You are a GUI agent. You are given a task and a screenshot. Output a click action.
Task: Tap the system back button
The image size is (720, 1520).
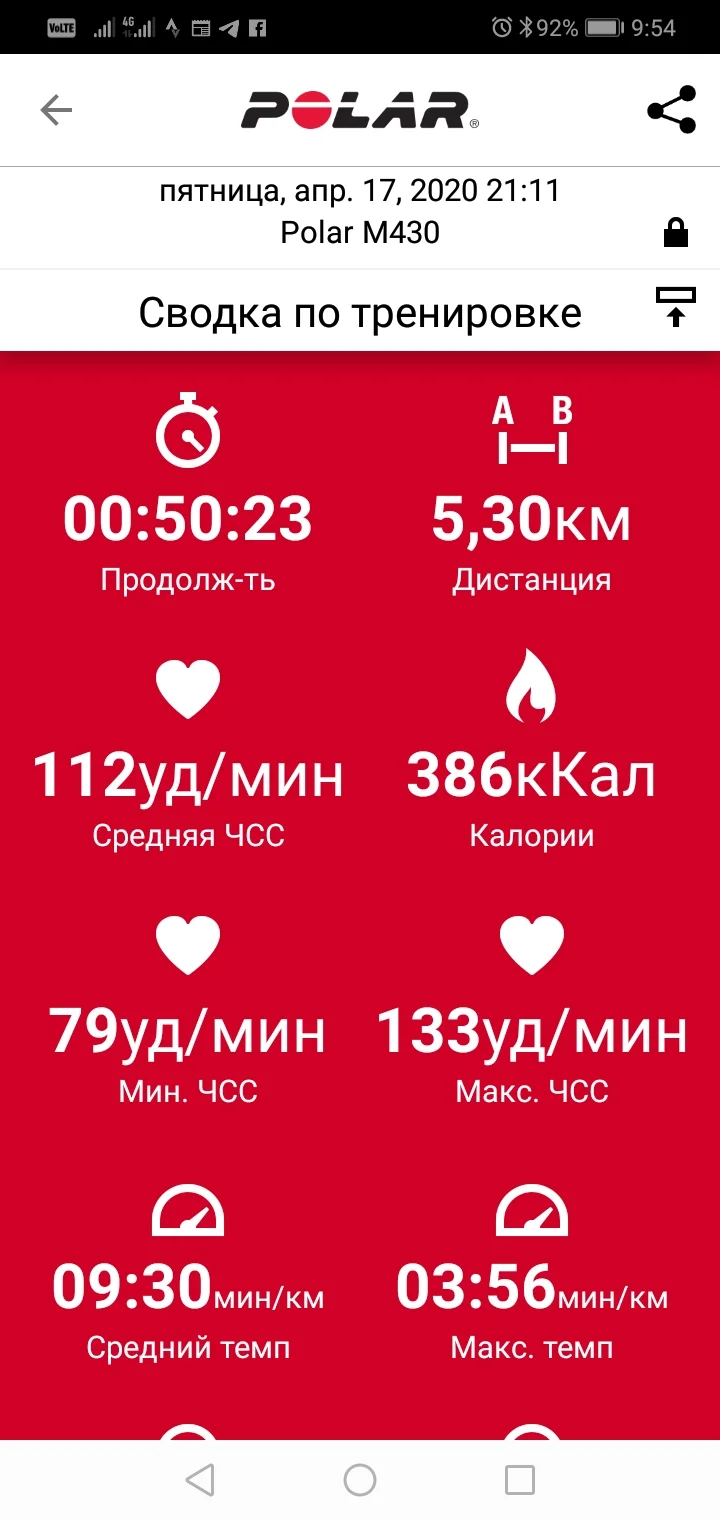pyautogui.click(x=200, y=1479)
